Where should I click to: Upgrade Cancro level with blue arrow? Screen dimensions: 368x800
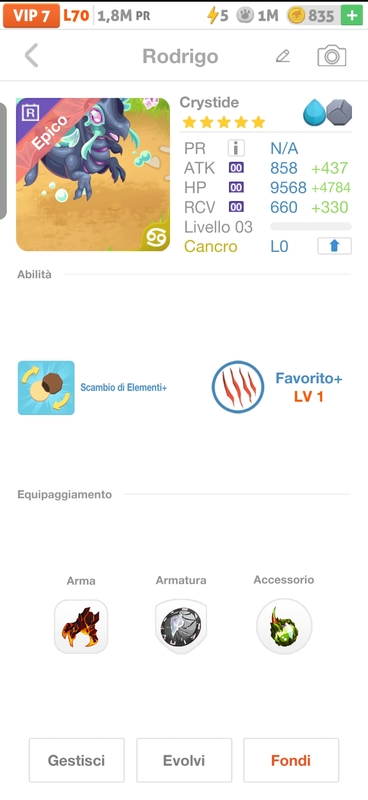tap(334, 246)
